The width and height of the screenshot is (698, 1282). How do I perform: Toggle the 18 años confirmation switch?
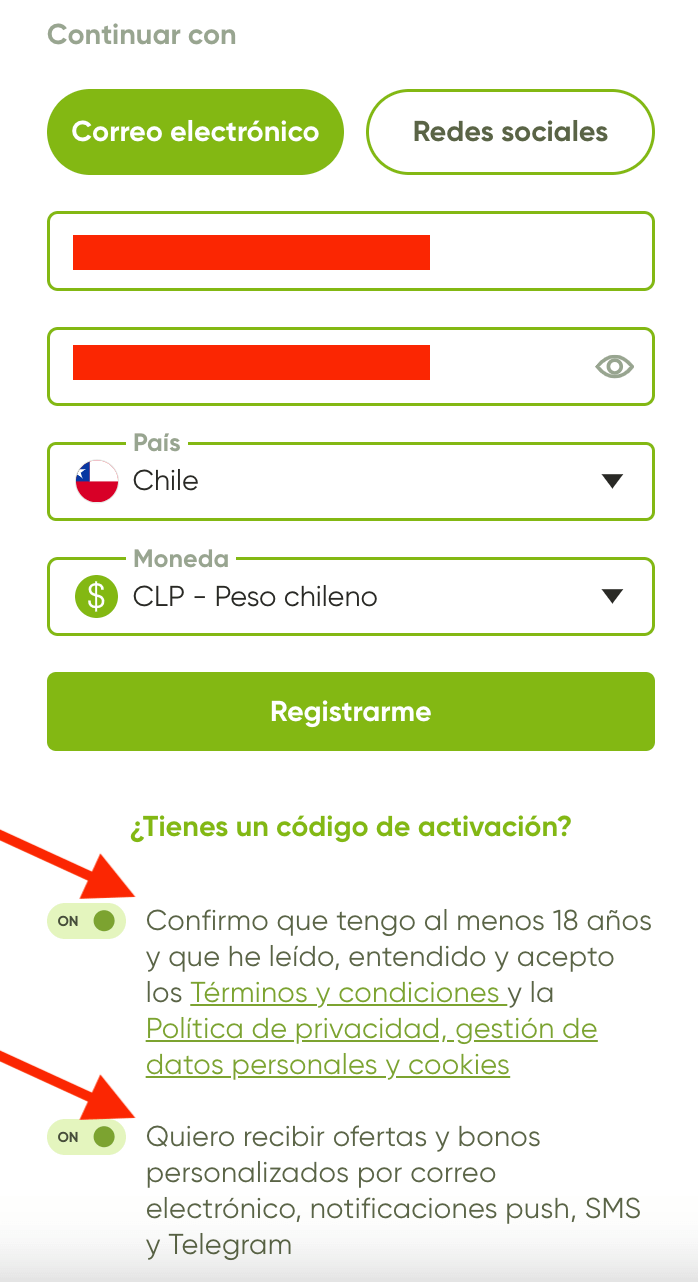click(87, 921)
